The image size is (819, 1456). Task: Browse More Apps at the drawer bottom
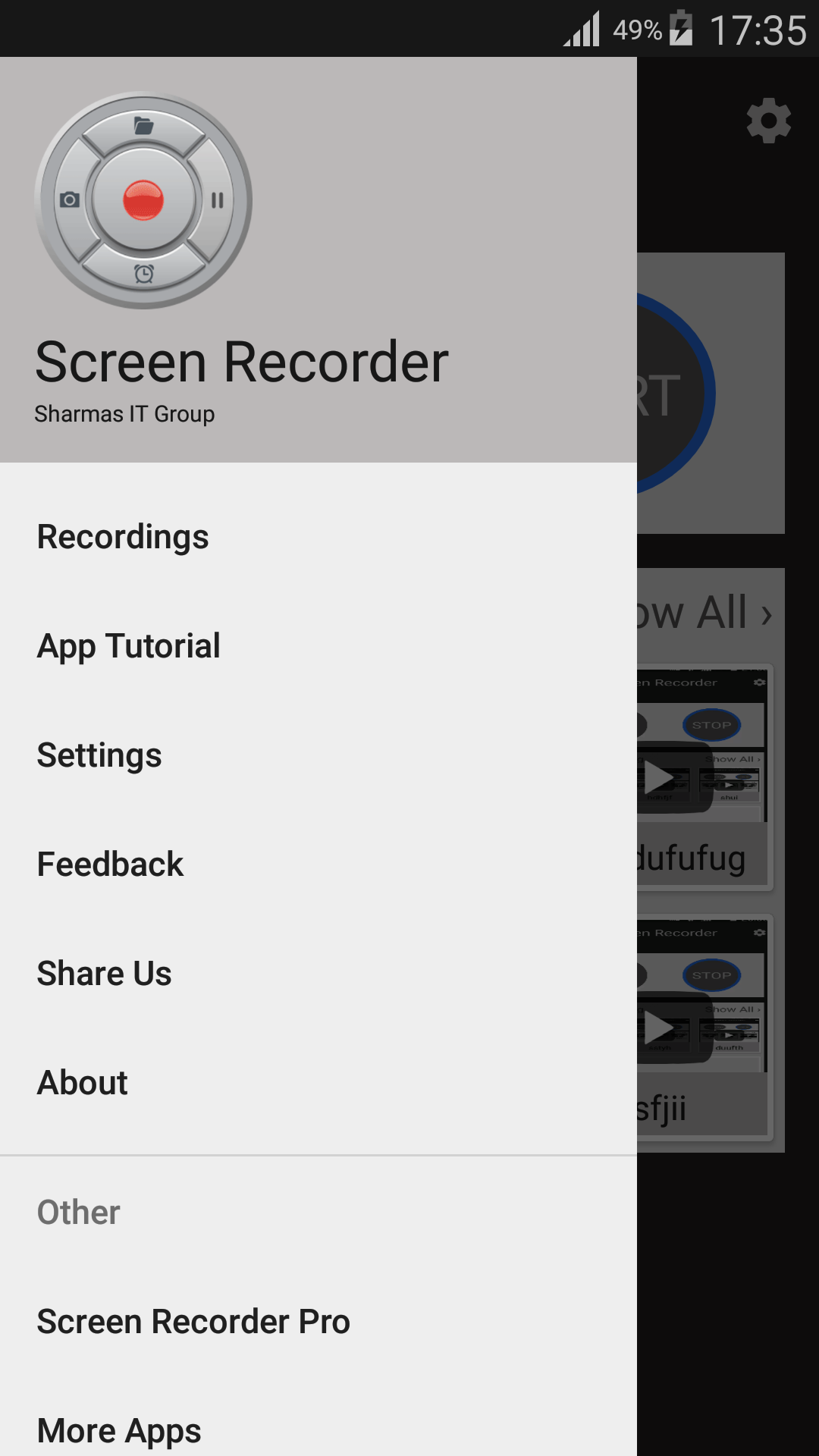pyautogui.click(x=119, y=1429)
